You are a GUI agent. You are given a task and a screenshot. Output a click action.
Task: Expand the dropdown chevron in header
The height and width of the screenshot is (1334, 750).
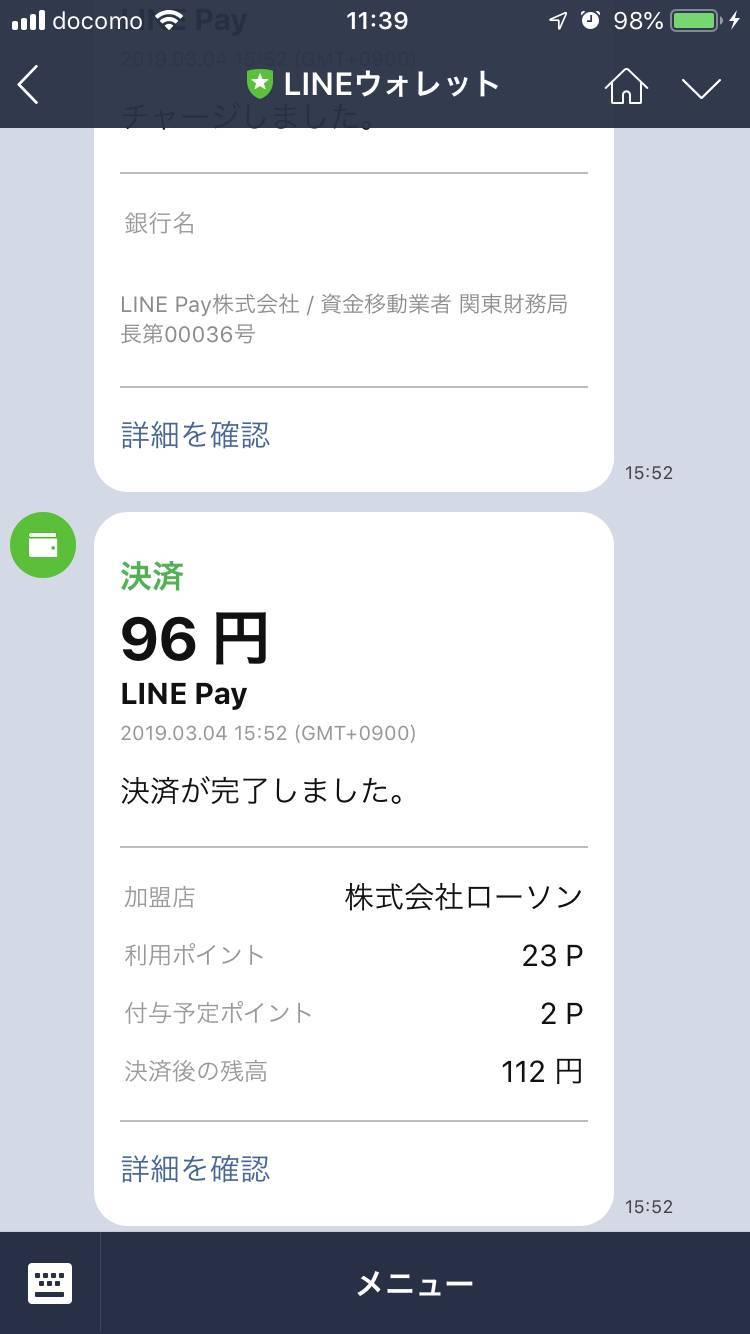pos(701,87)
